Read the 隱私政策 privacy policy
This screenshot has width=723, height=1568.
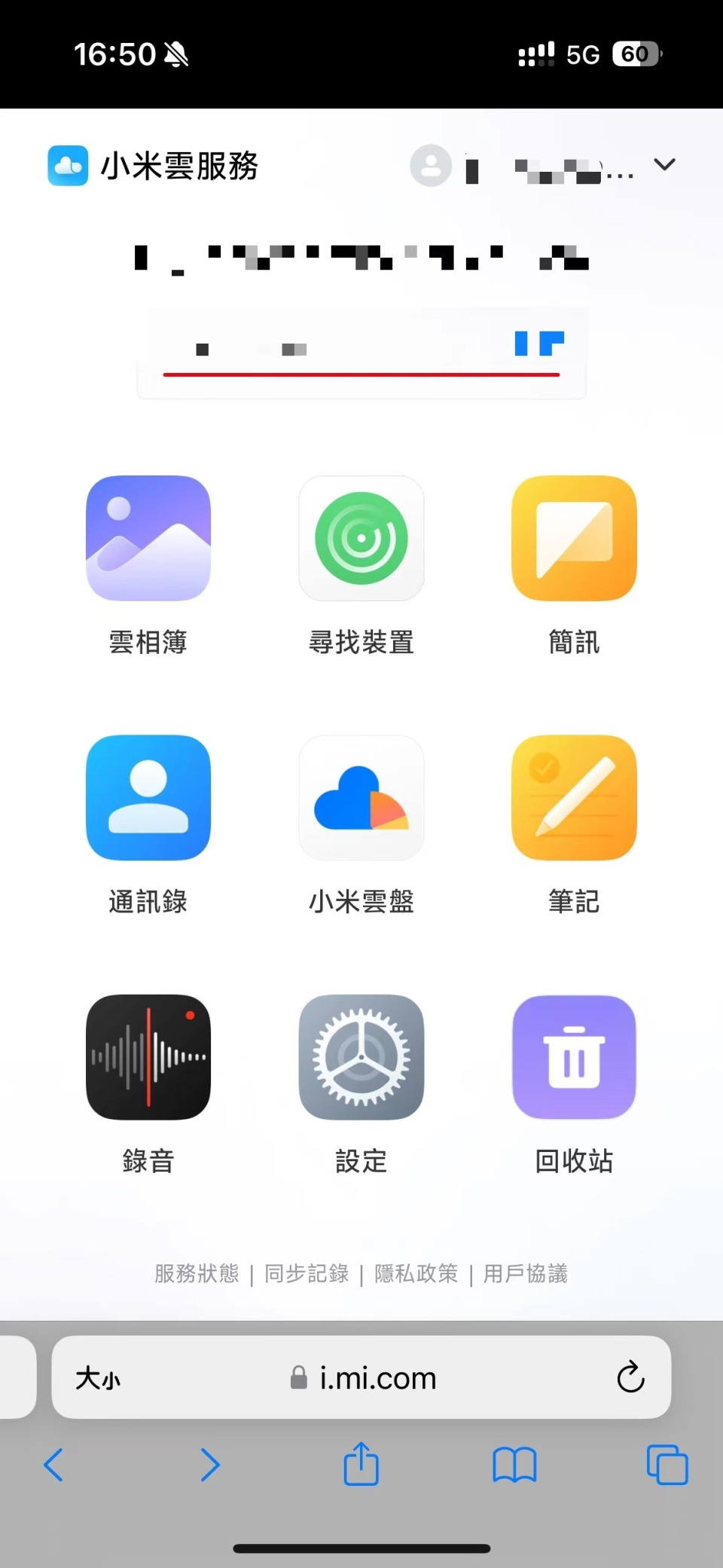416,1273
